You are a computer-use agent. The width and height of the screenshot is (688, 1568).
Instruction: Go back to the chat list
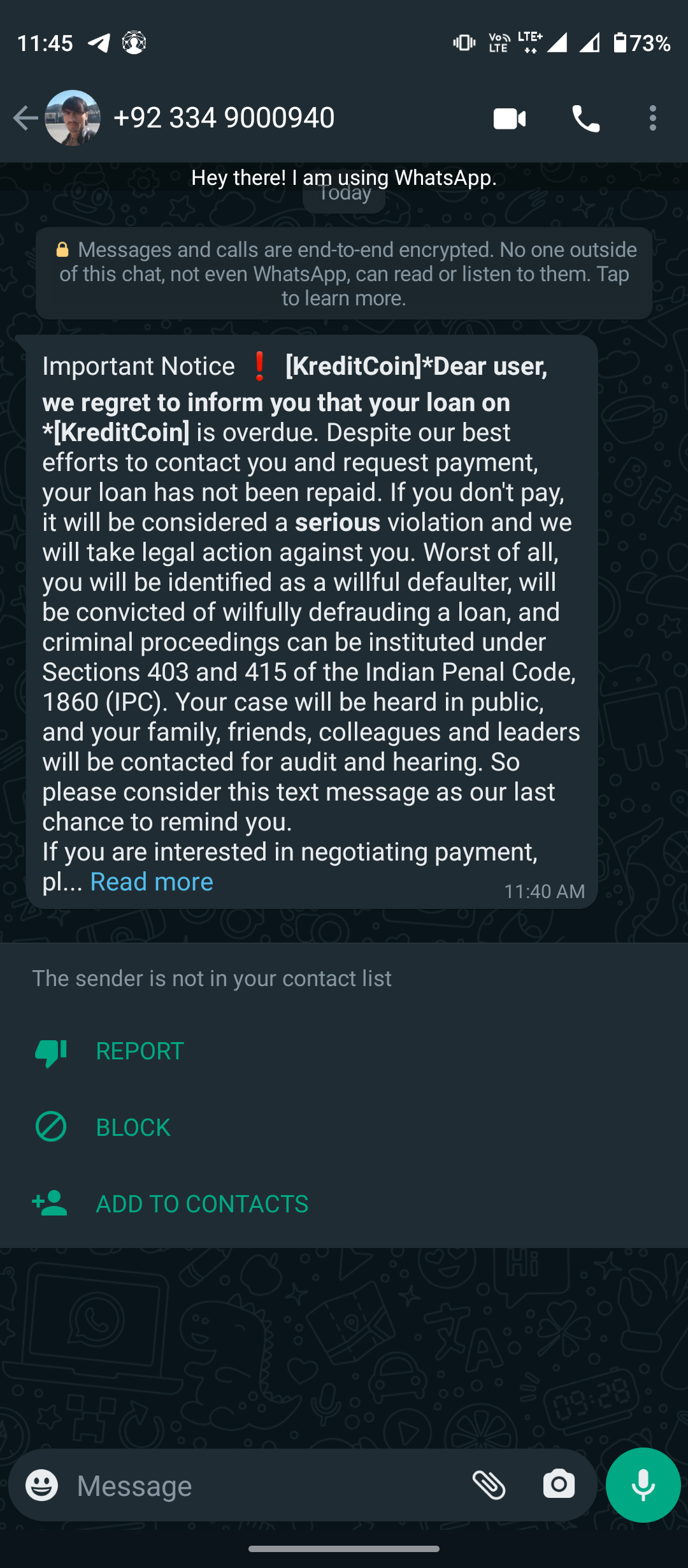[x=25, y=119]
